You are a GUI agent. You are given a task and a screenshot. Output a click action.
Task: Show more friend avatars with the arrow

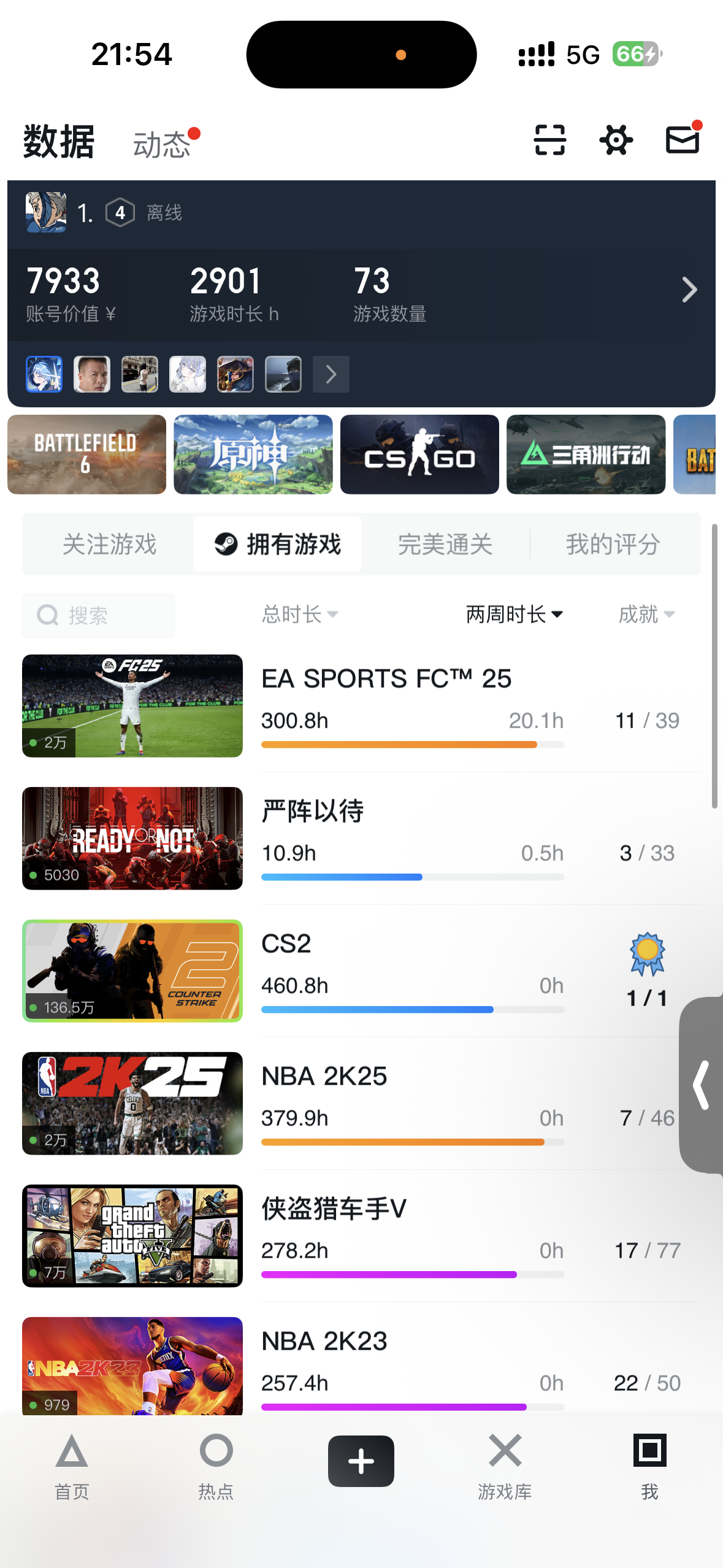[331, 374]
